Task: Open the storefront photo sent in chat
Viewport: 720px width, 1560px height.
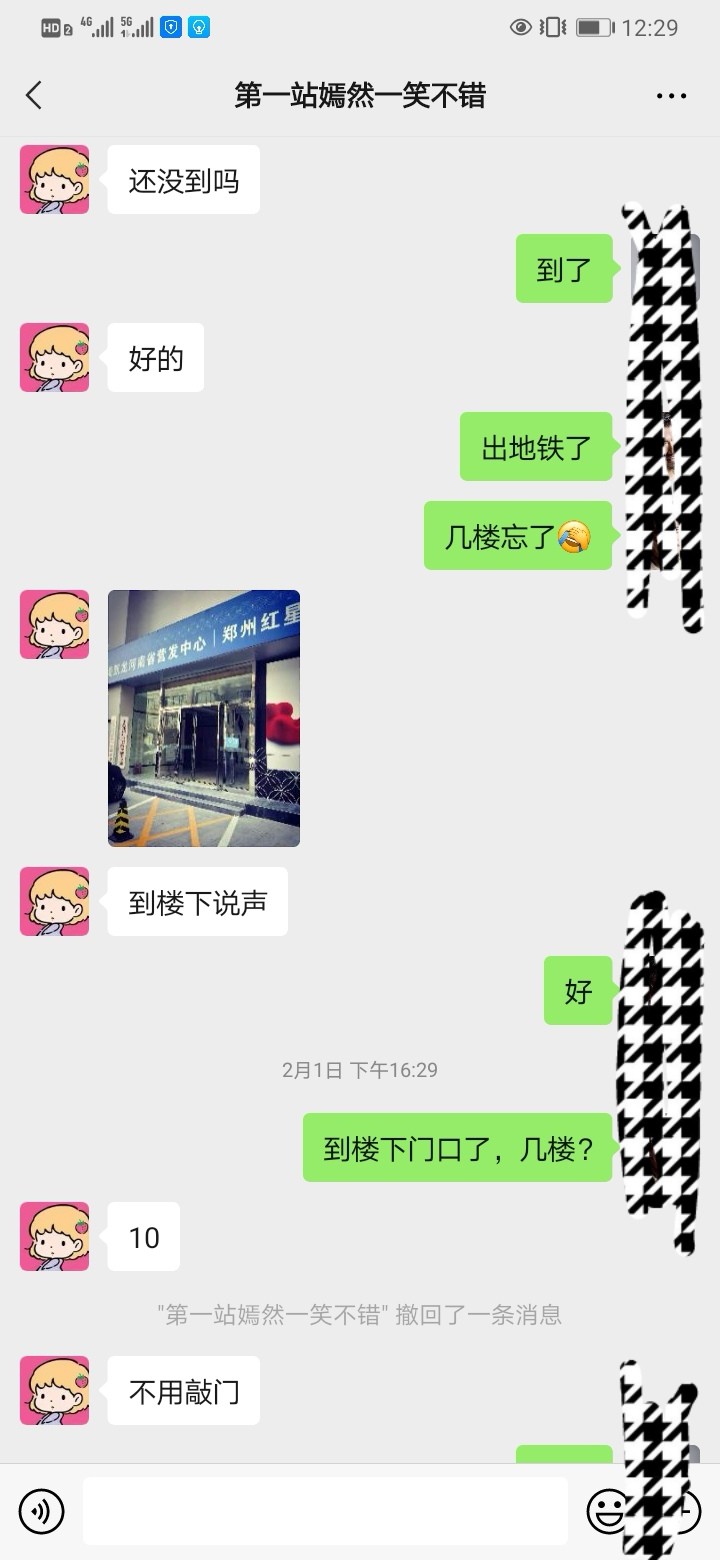Action: click(x=202, y=718)
